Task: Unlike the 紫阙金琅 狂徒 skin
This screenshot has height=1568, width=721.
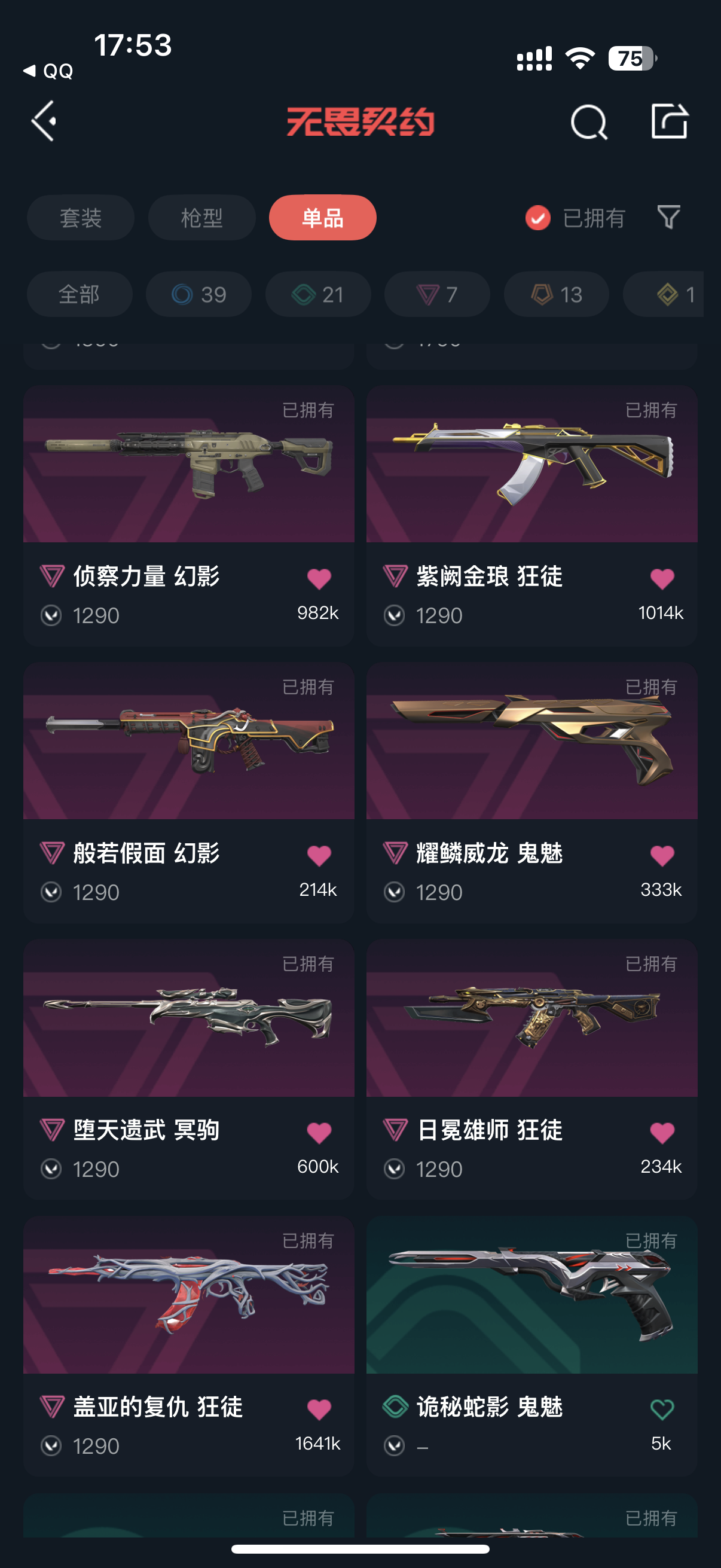Action: [662, 578]
